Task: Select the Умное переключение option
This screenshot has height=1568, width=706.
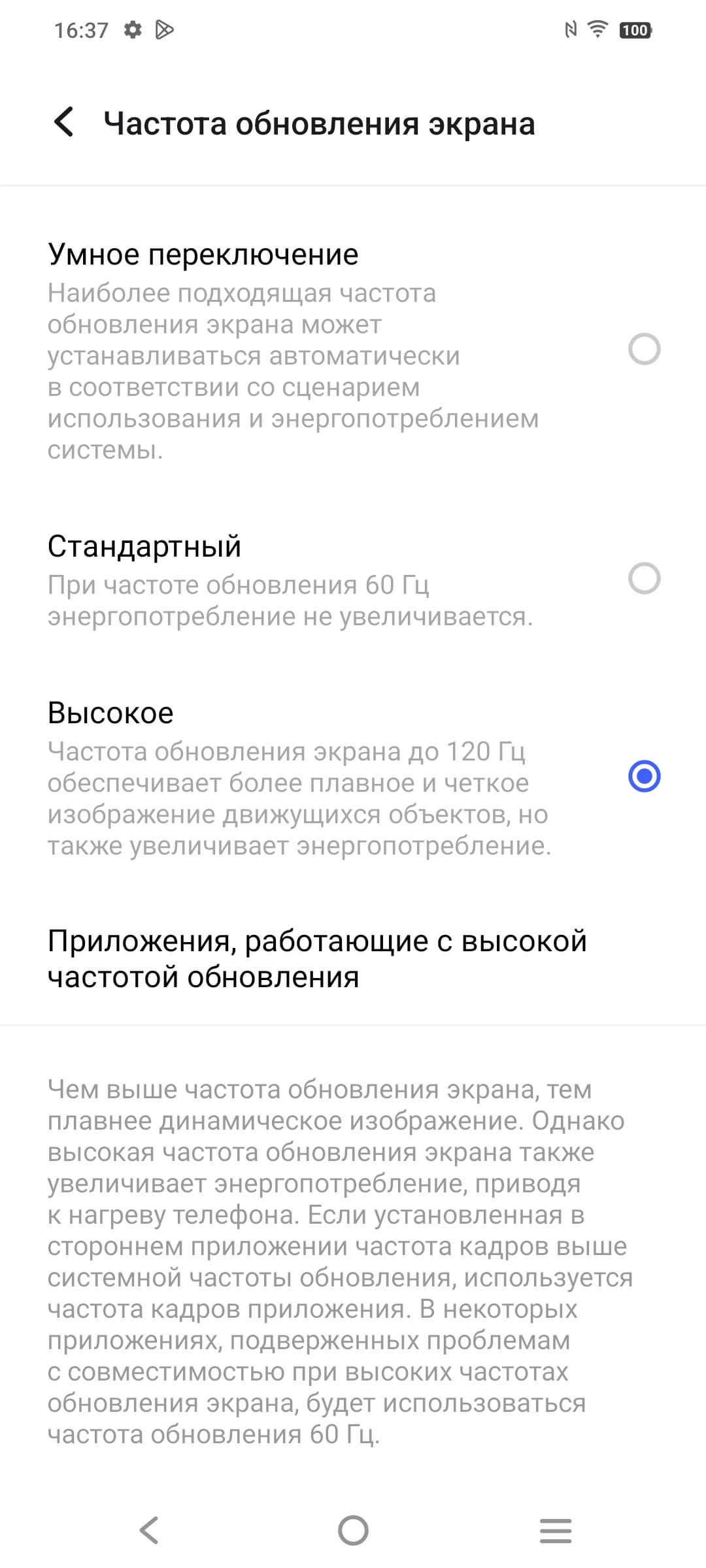Action: click(x=643, y=349)
